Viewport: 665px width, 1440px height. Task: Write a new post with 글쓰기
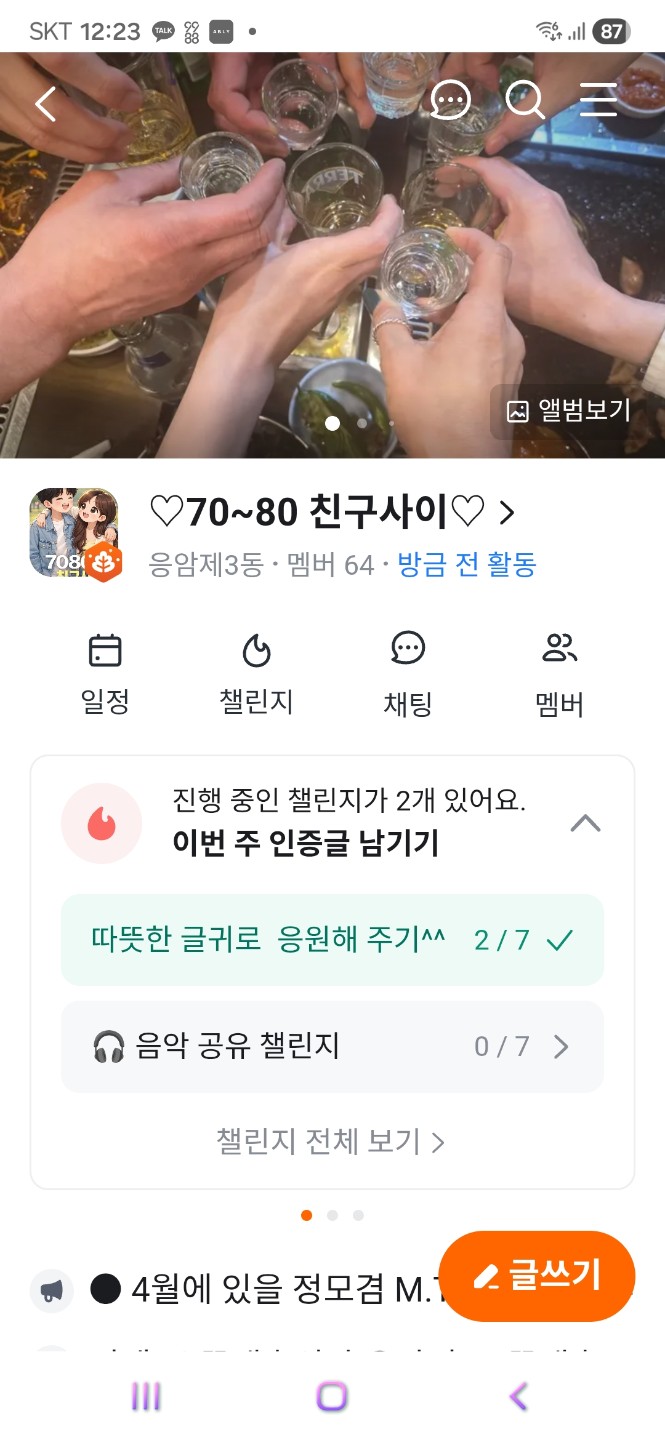click(537, 1276)
